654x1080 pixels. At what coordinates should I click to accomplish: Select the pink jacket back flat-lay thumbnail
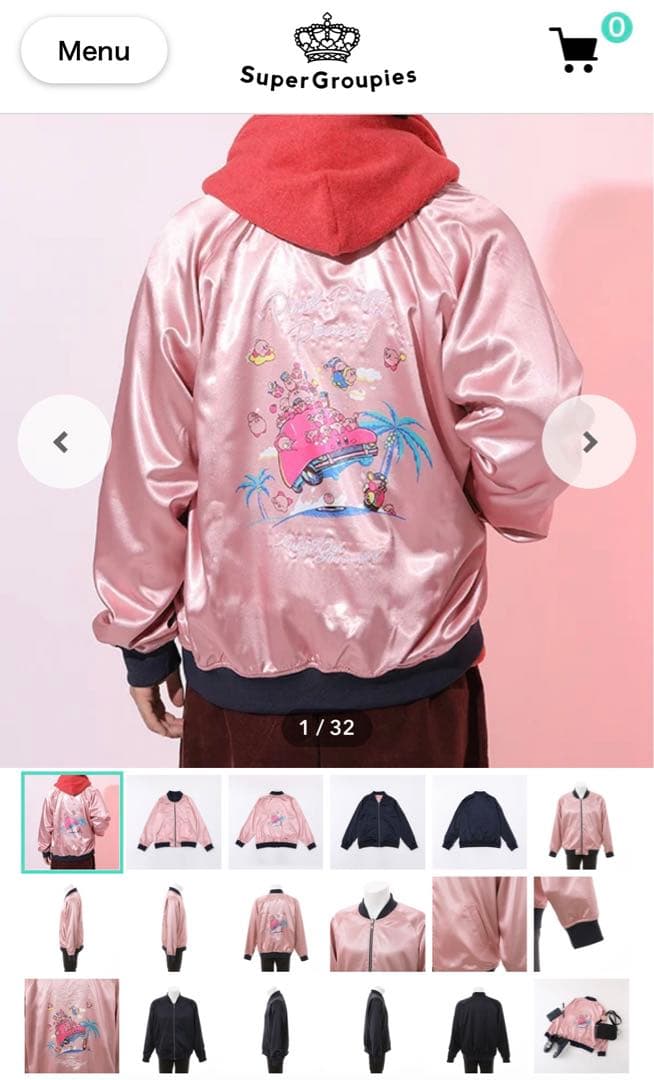(275, 822)
